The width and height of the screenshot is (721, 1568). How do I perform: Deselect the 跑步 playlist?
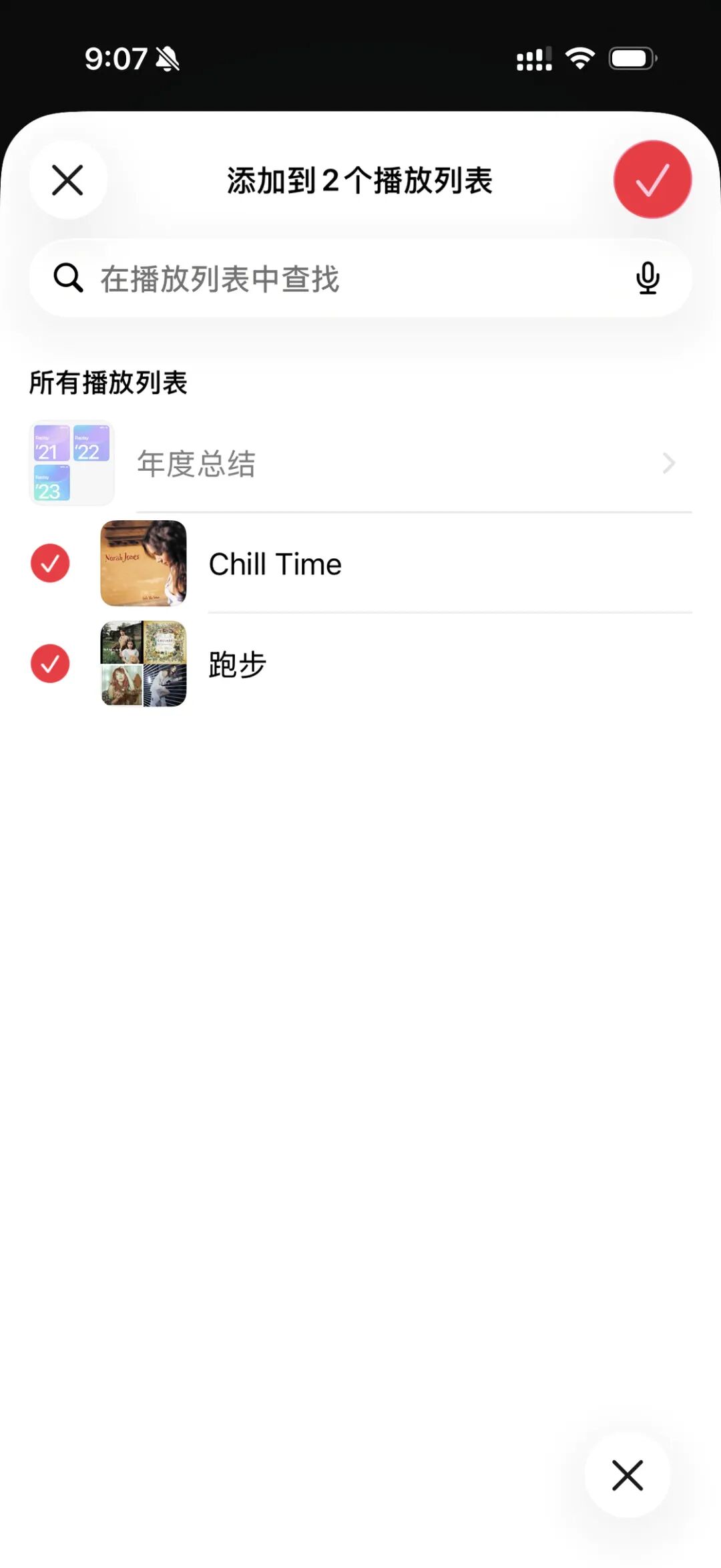[x=50, y=664]
